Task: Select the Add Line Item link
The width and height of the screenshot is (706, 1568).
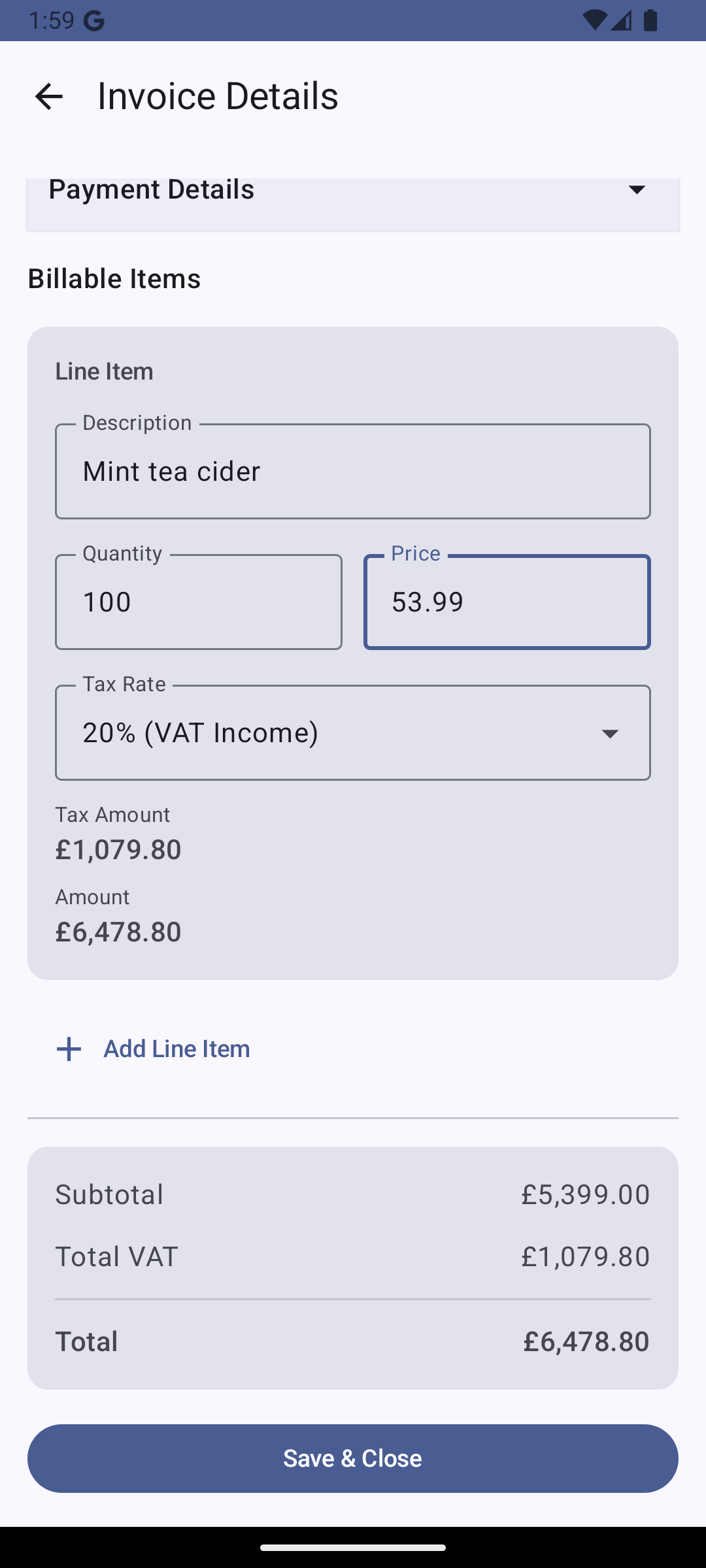Action: tap(176, 1048)
